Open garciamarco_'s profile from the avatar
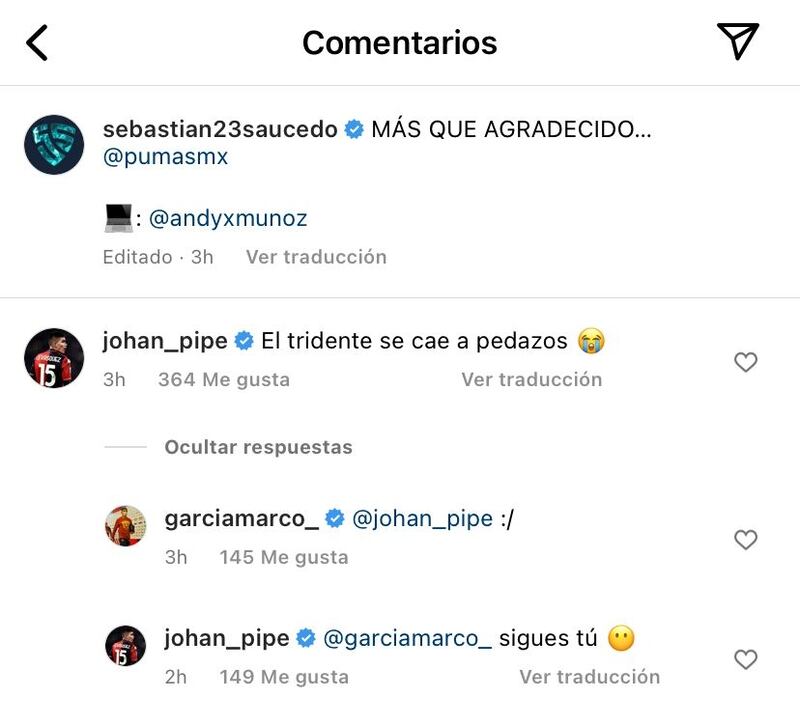 pos(126,525)
